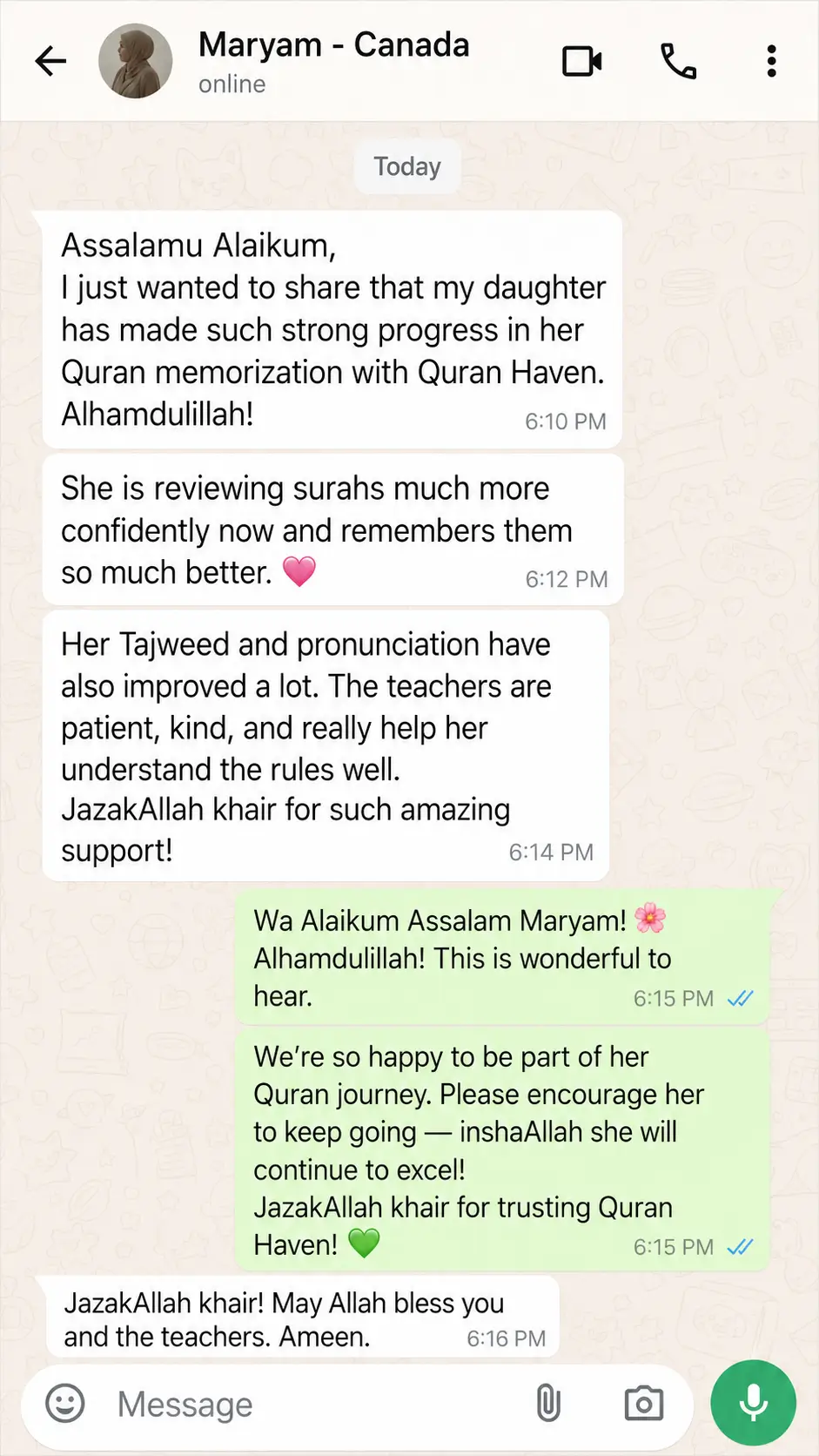Go back using the arrow icon
Image resolution: width=819 pixels, height=1456 pixels.
pyautogui.click(x=50, y=61)
